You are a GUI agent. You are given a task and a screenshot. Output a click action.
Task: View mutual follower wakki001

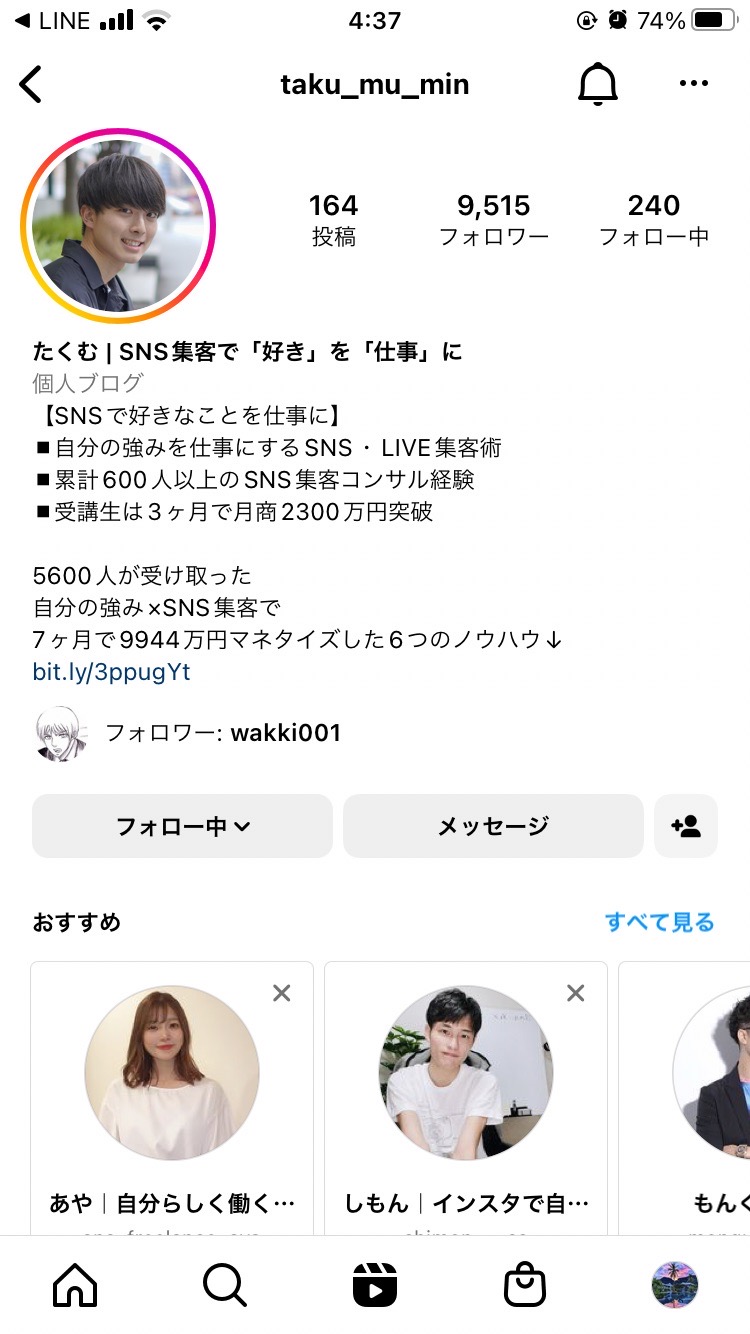click(x=286, y=733)
